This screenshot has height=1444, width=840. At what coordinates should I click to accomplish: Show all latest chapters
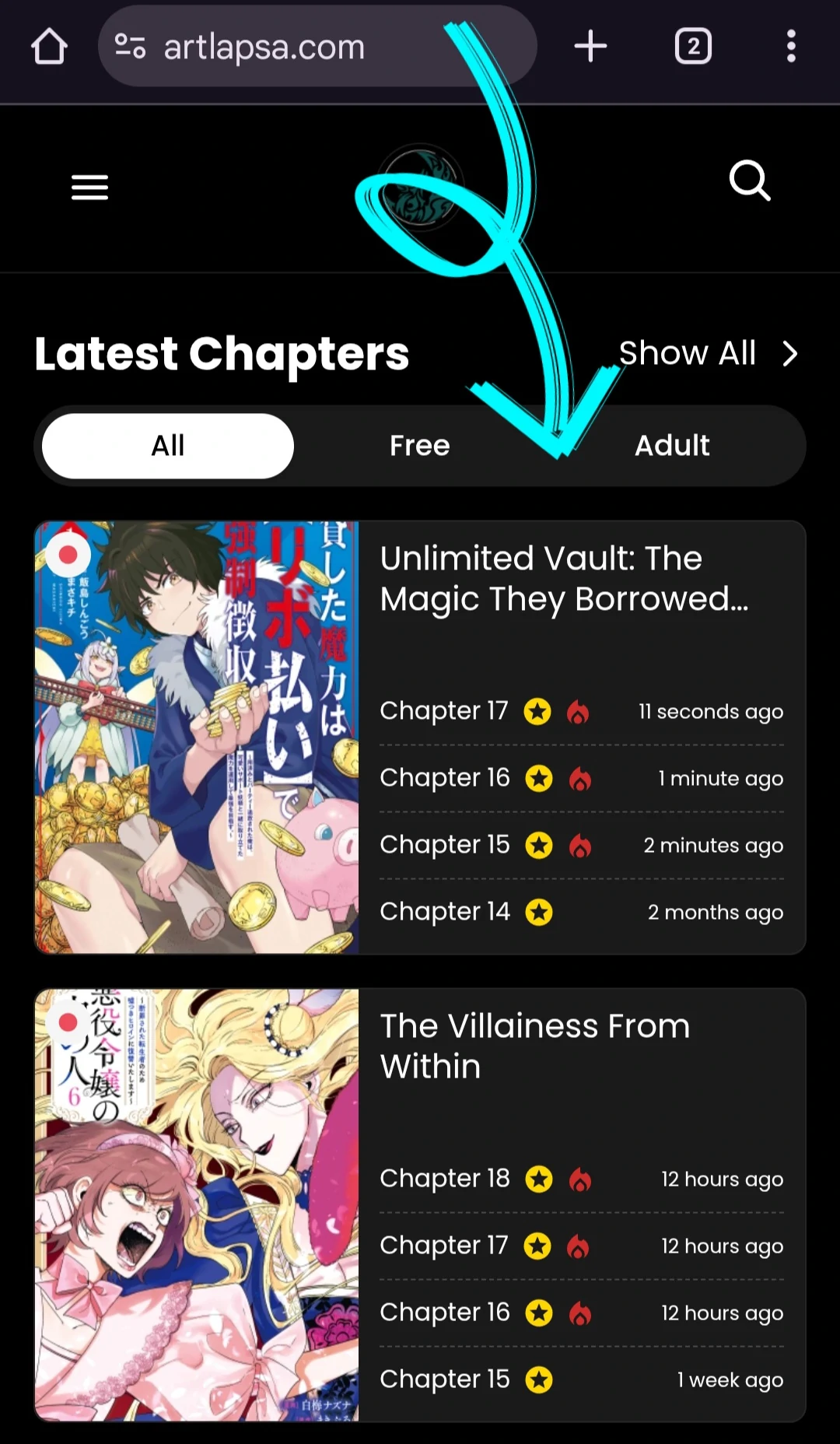click(708, 354)
